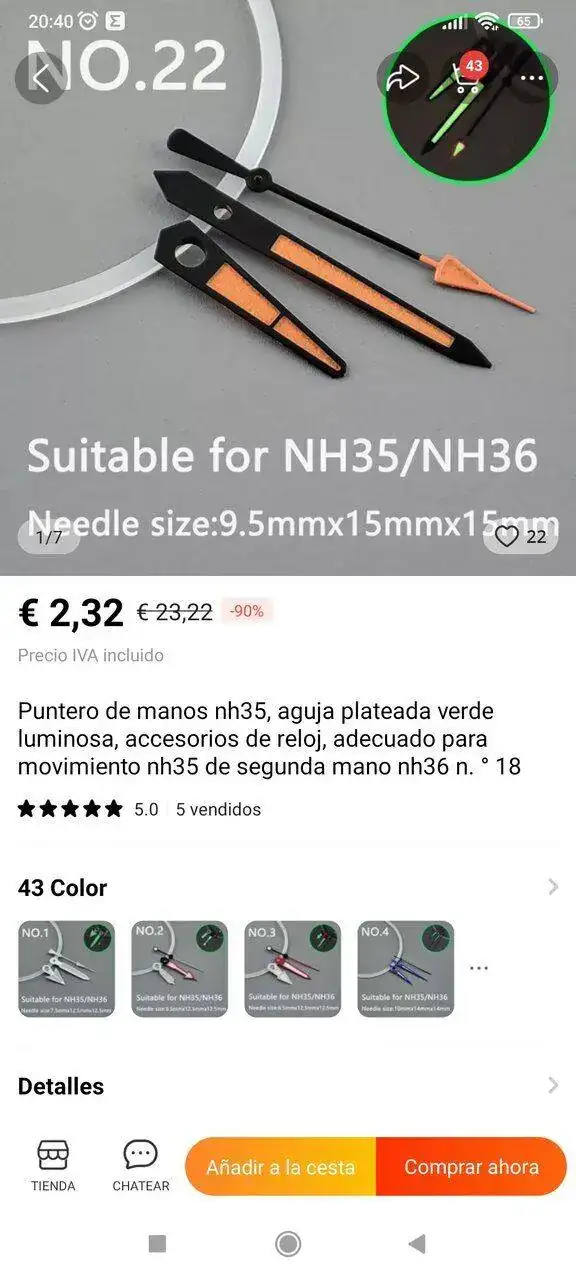Image resolution: width=576 pixels, height=1280 pixels.
Task: Expand the 43 Color options chevron
Action: coord(553,887)
